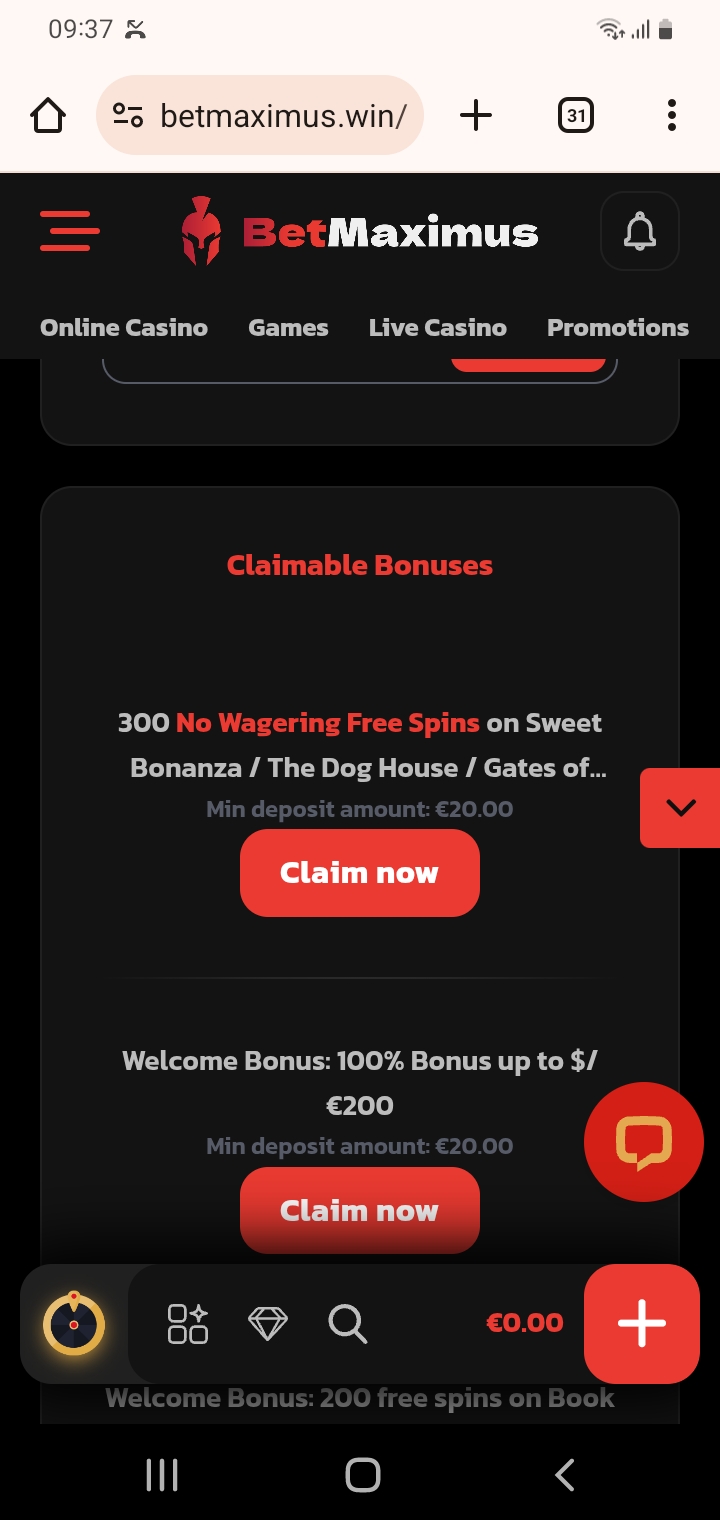The height and width of the screenshot is (1520, 720).
Task: Expand the red chevron side panel
Action: (681, 808)
